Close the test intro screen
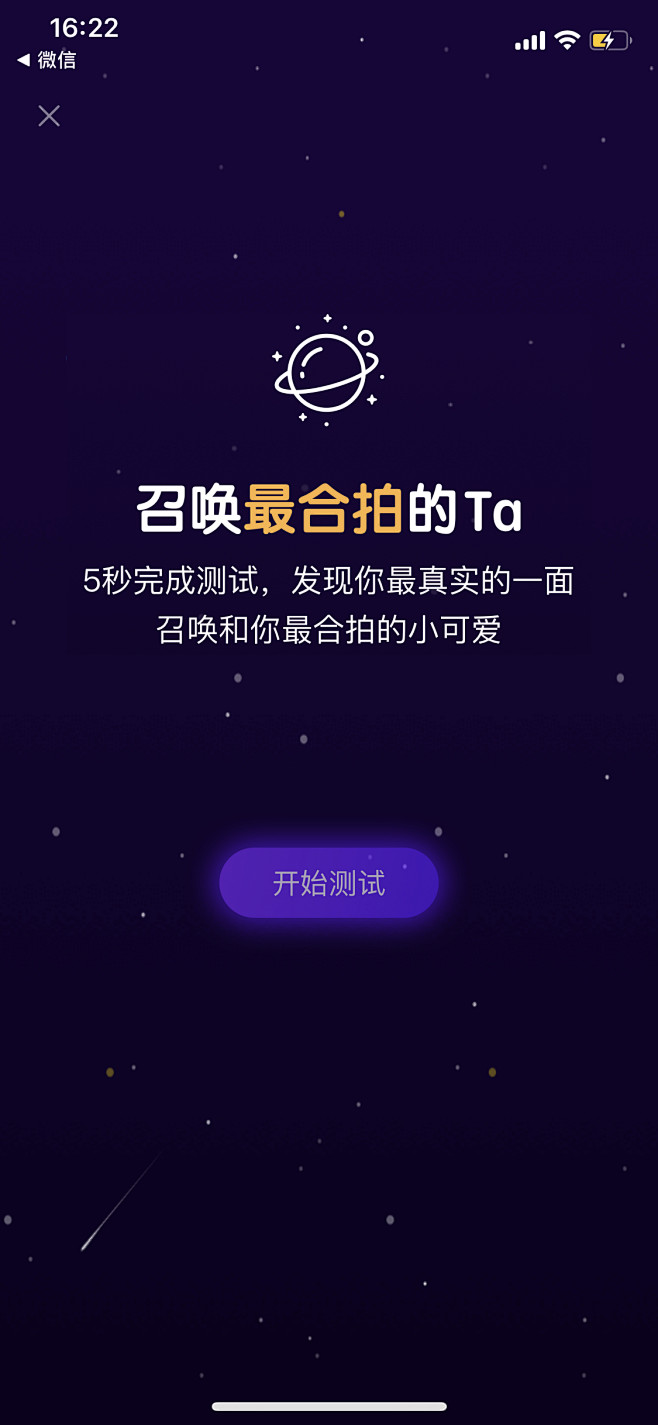658x1425 pixels. click(49, 116)
